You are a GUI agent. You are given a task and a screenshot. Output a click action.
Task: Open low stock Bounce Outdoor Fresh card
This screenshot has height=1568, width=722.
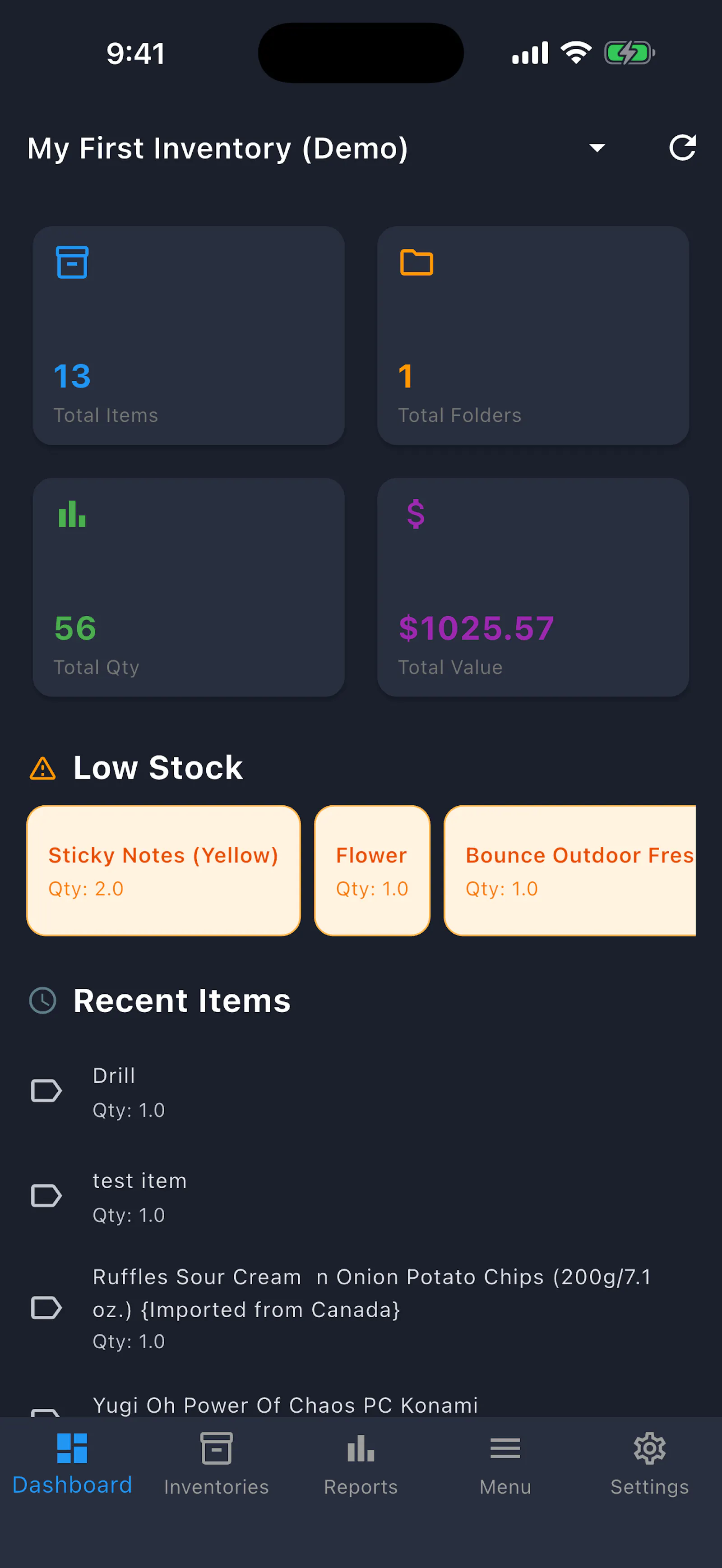tap(570, 871)
